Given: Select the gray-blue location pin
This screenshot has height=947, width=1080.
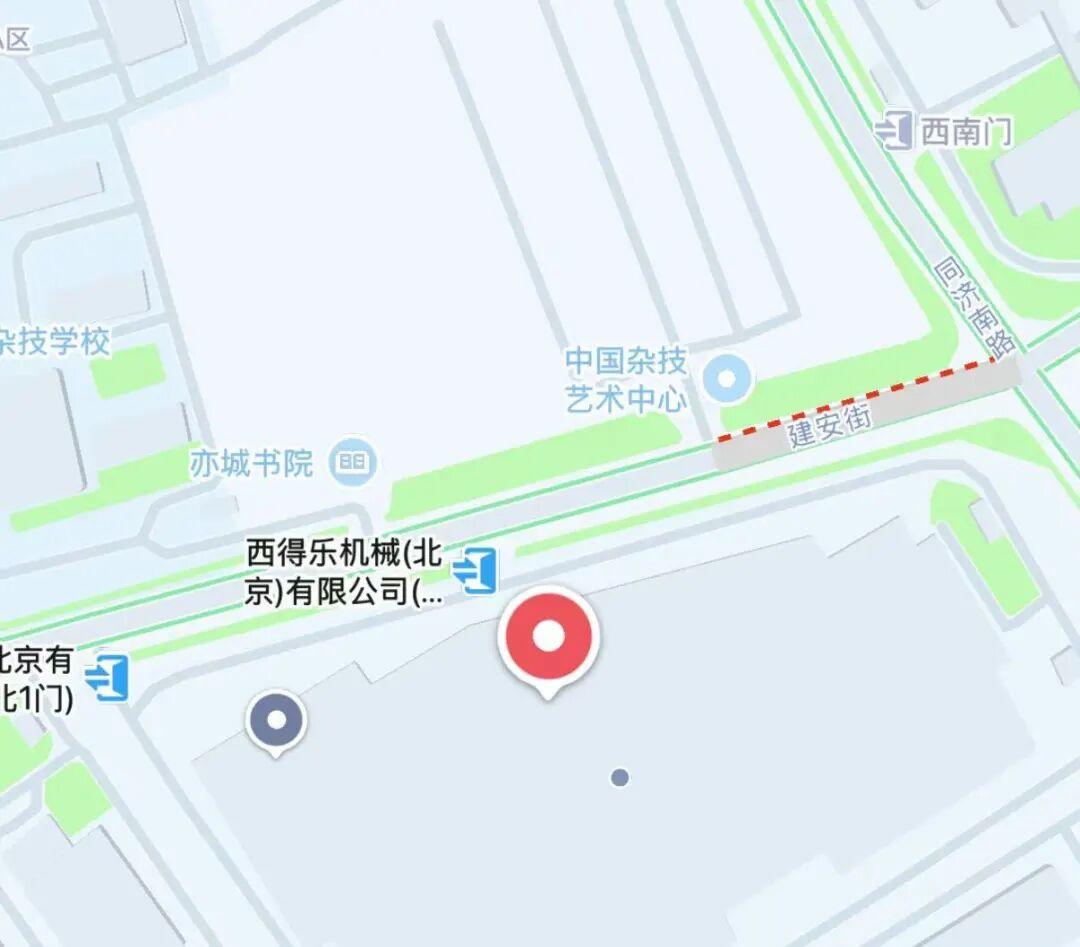Looking at the screenshot, I should tap(277, 720).
